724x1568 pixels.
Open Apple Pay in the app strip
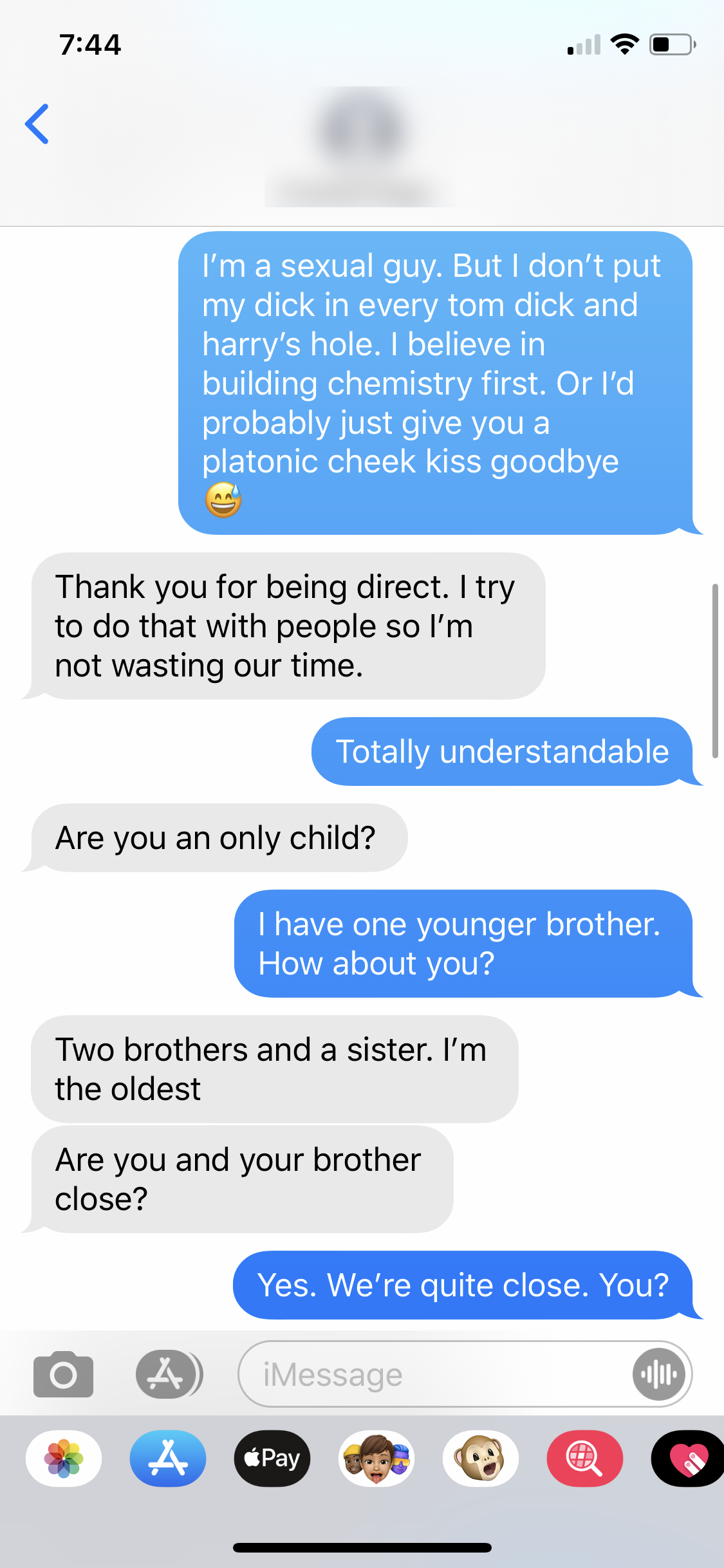tap(272, 1459)
